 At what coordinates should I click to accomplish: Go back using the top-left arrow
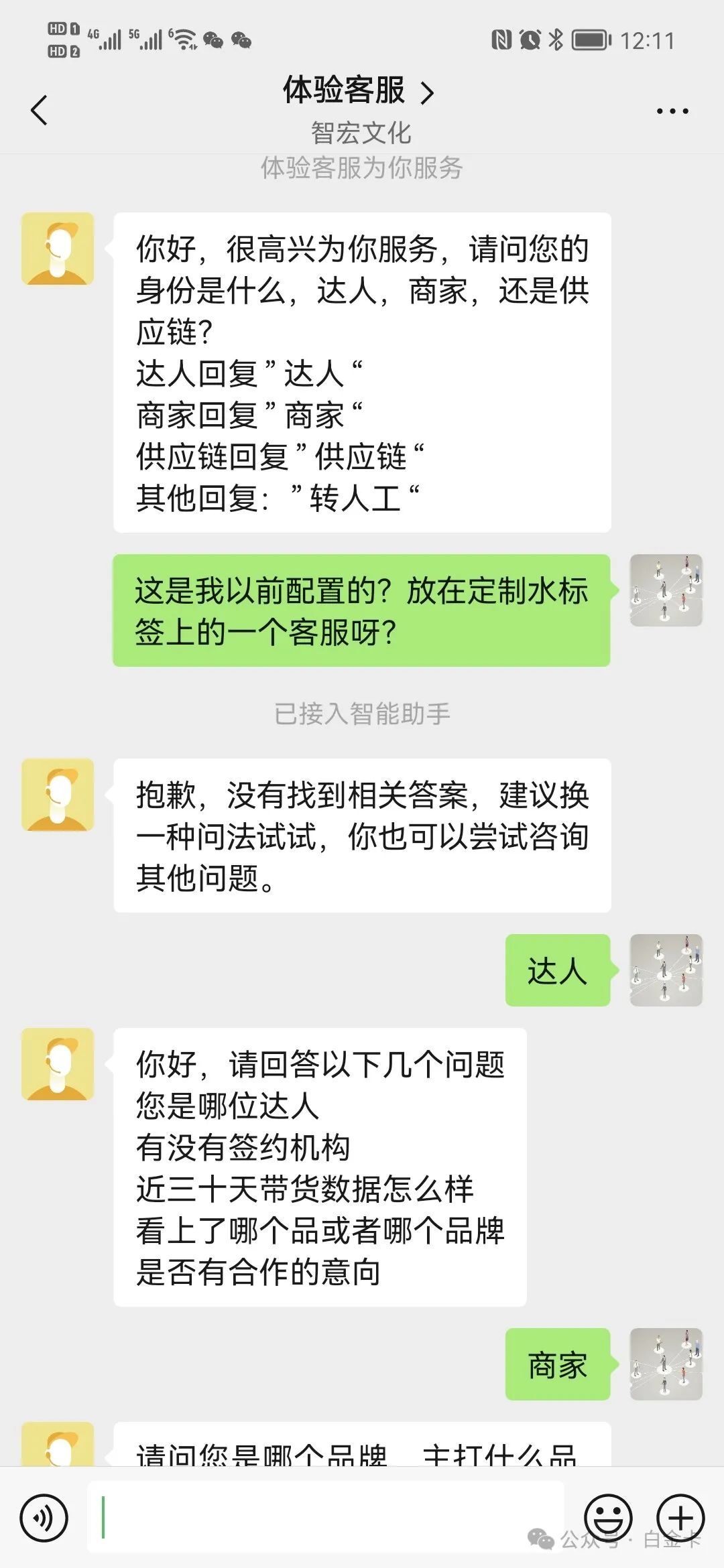click(x=40, y=110)
